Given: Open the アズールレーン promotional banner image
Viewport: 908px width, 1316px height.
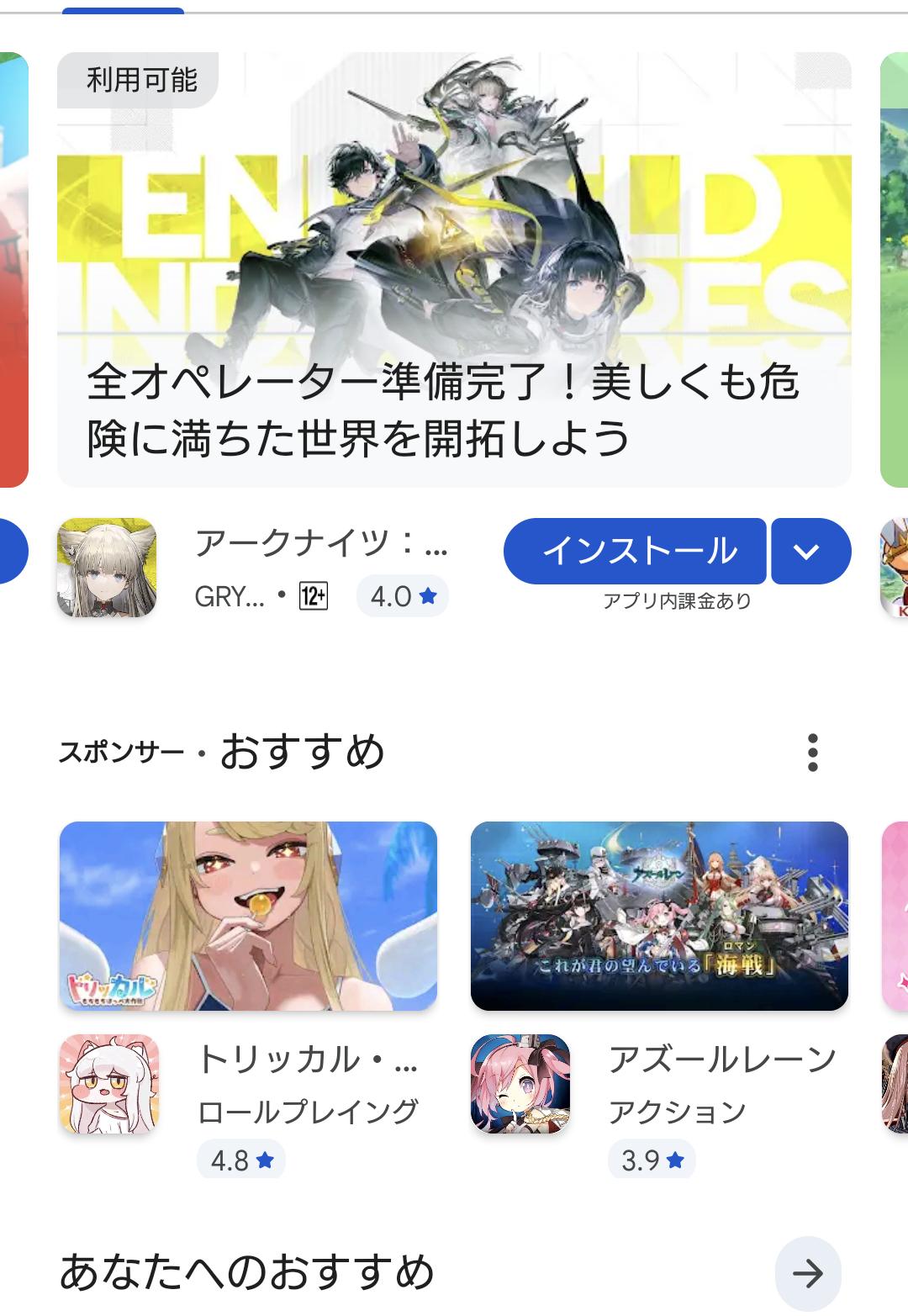Looking at the screenshot, I should point(659,915).
